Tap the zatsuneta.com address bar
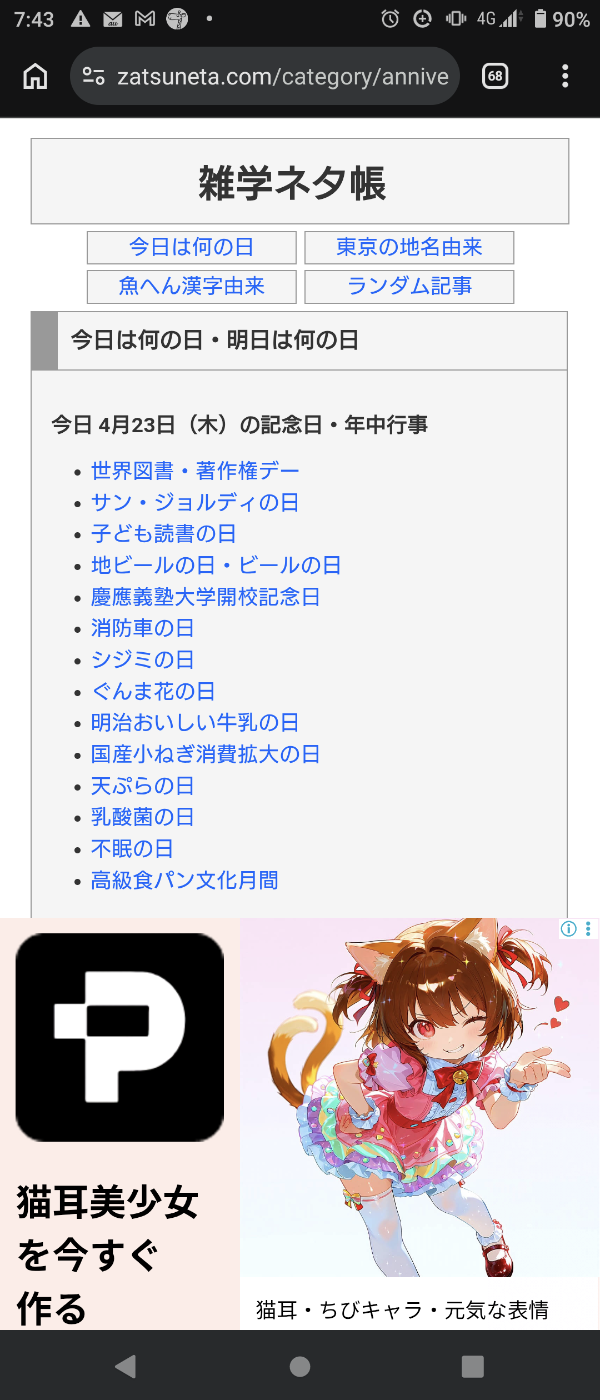 pos(265,76)
